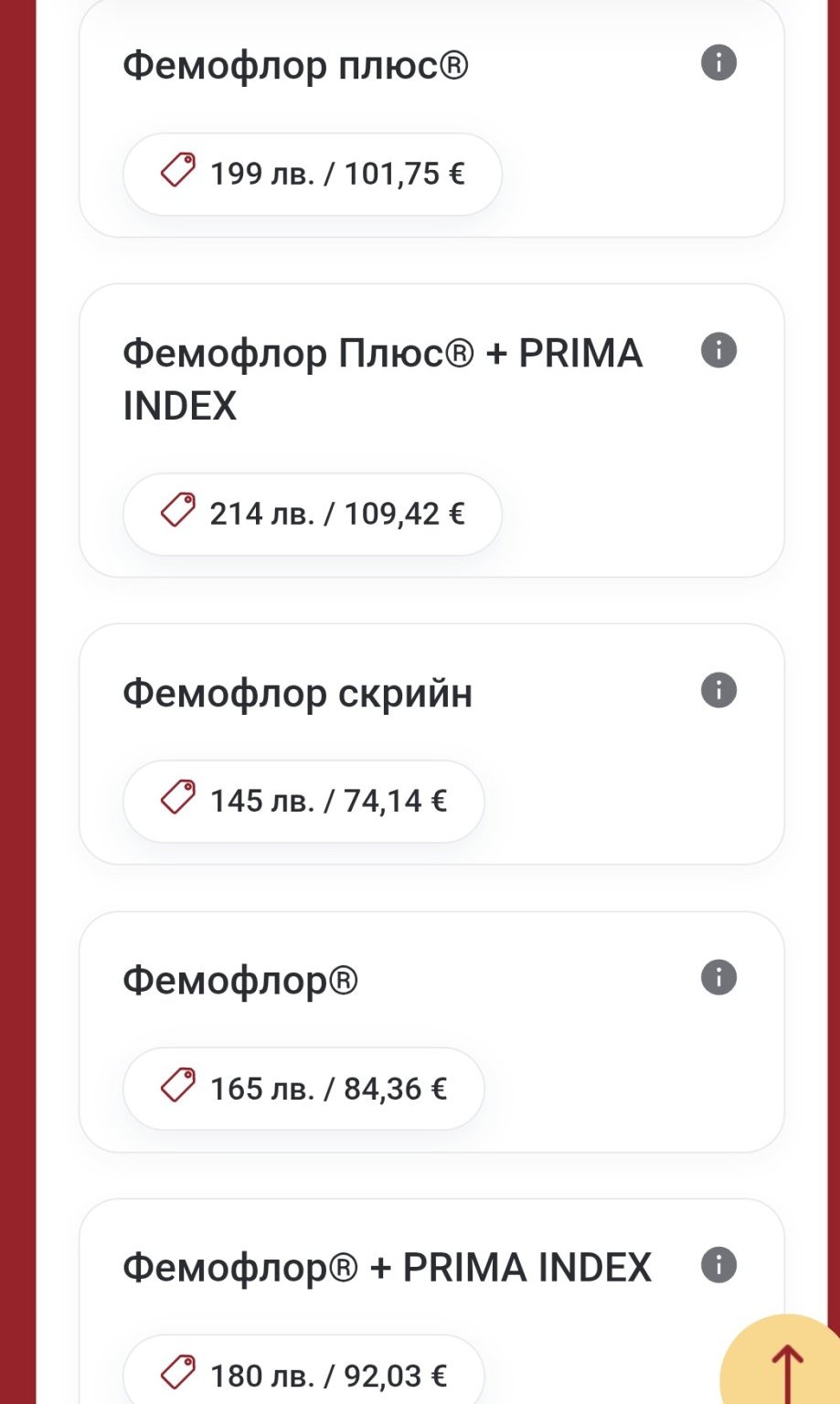View details icon beside the 165 лв. Фемофлор®
Image resolution: width=840 pixels, height=1404 pixels.
[718, 977]
